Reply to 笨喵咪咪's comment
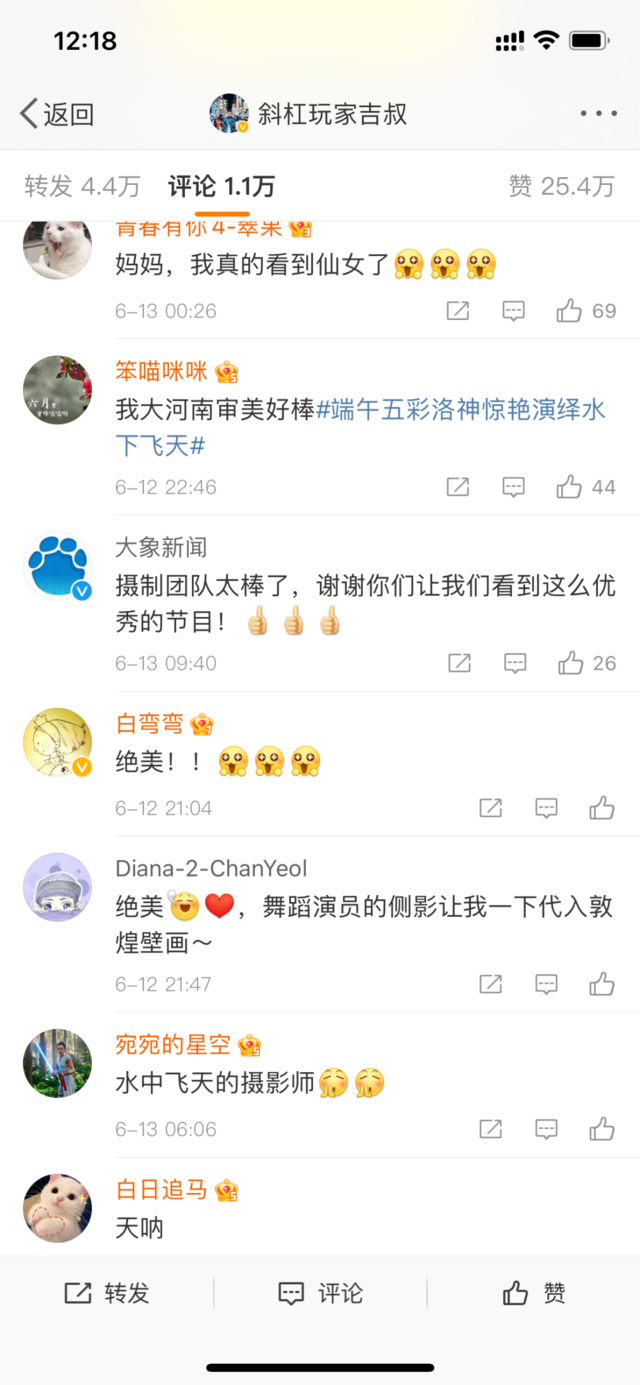 pos(513,487)
